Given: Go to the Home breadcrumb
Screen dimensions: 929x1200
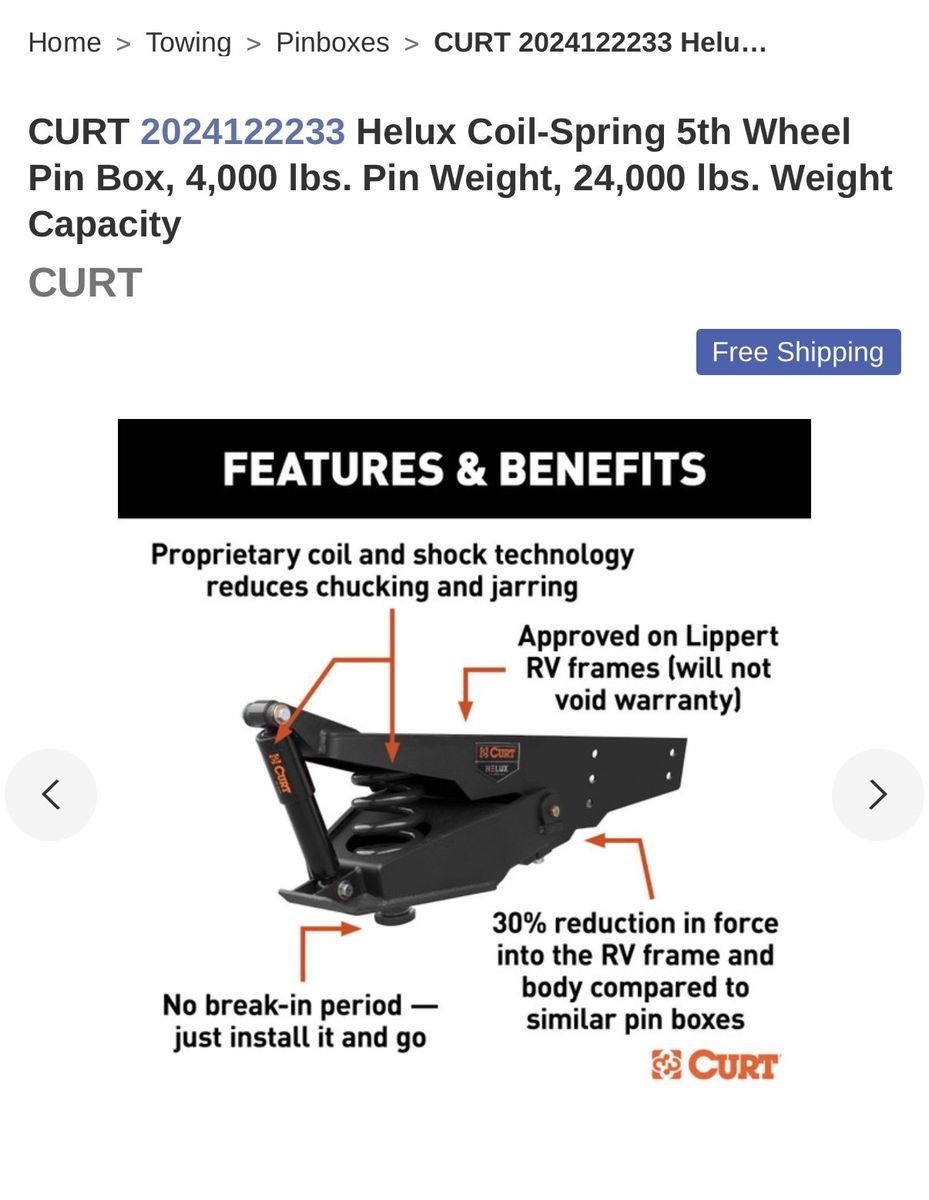Looking at the screenshot, I should pos(64,43).
